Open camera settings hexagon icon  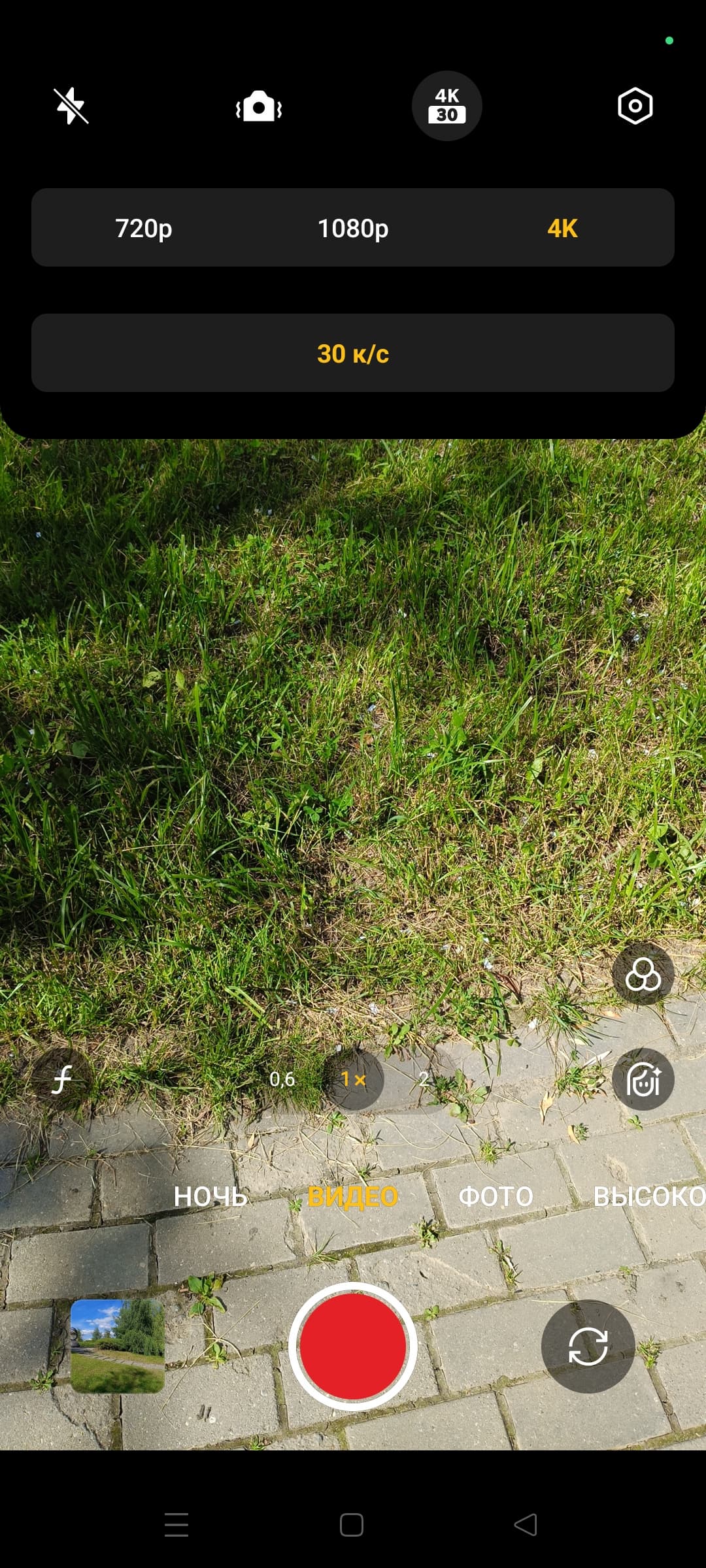click(x=635, y=106)
